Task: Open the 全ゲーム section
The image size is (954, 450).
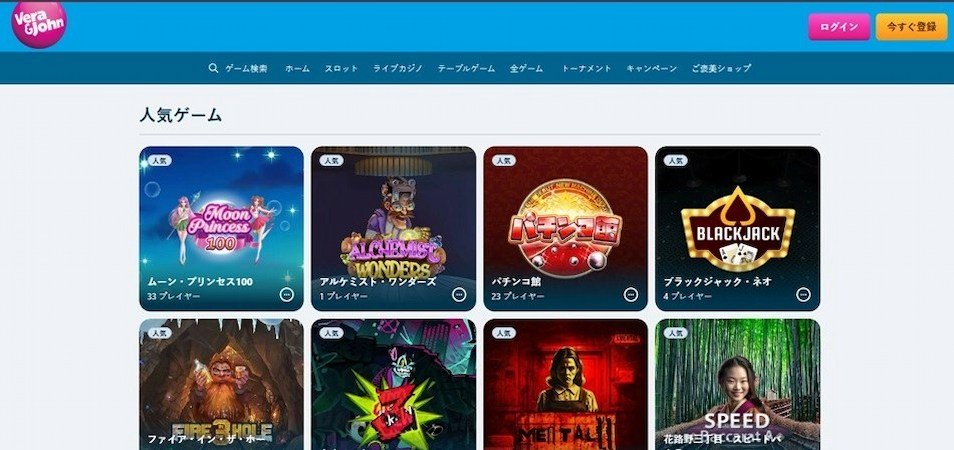Action: coord(526,68)
